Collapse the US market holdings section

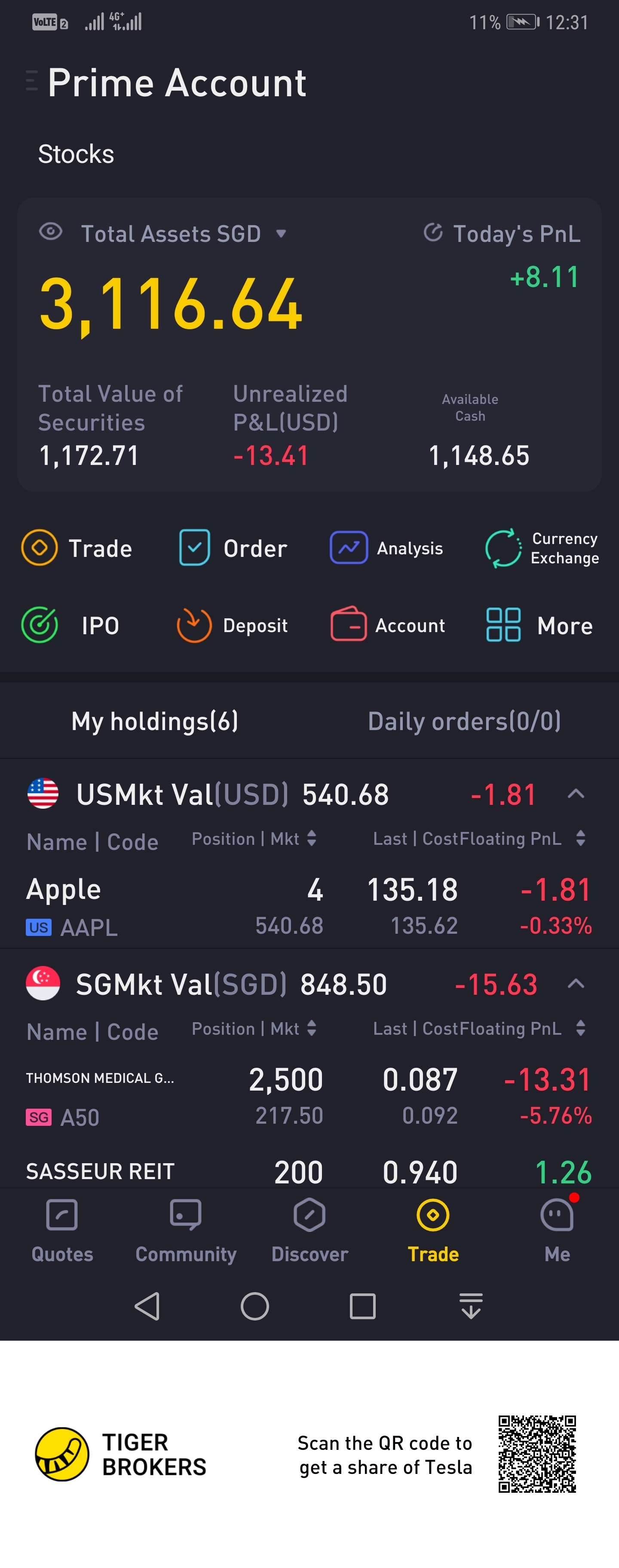click(x=576, y=794)
